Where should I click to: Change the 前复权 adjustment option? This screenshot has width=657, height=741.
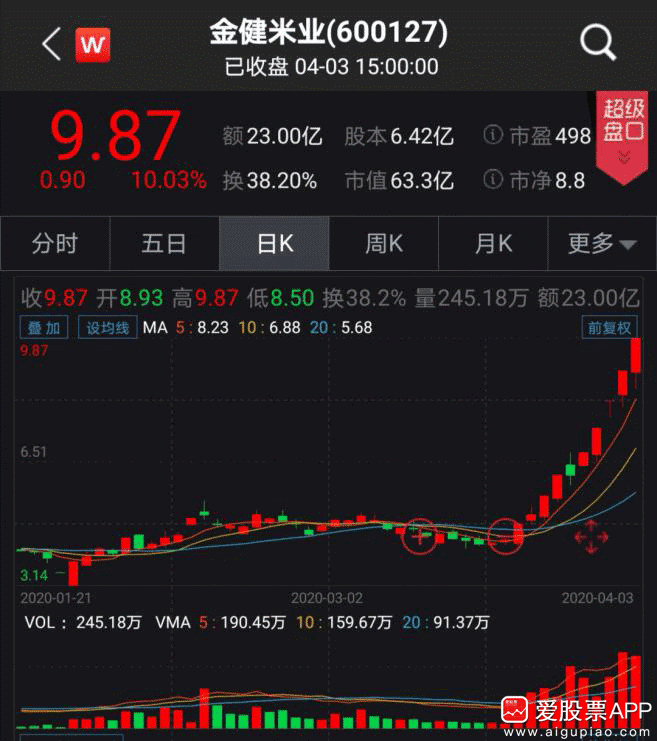pyautogui.click(x=609, y=327)
